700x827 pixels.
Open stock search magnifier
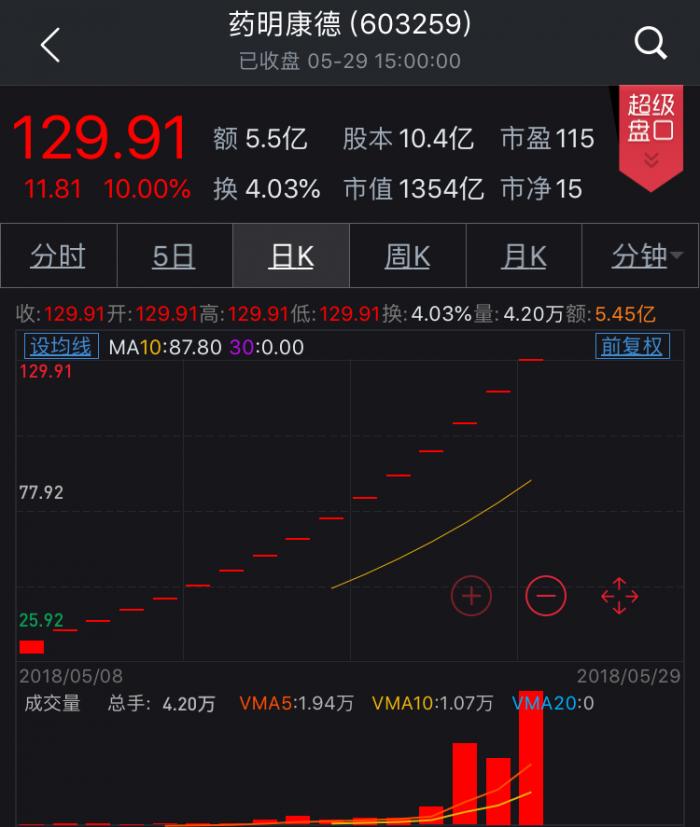[650, 43]
